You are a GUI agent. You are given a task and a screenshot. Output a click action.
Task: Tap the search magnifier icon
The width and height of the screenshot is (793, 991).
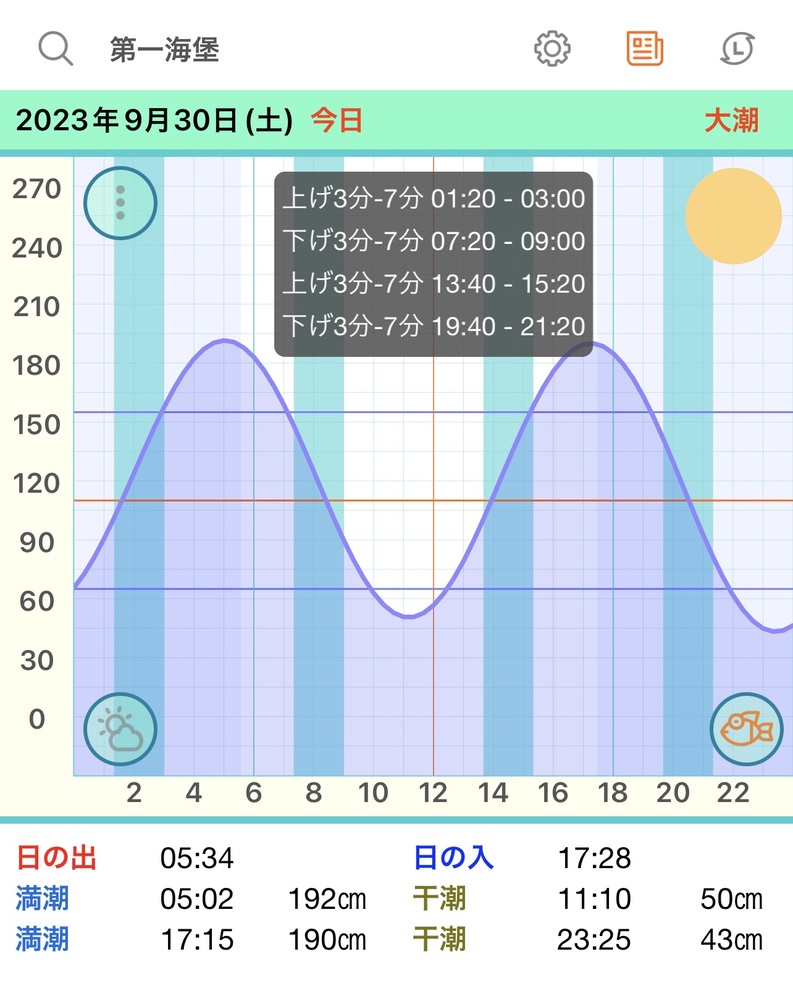(x=56, y=48)
